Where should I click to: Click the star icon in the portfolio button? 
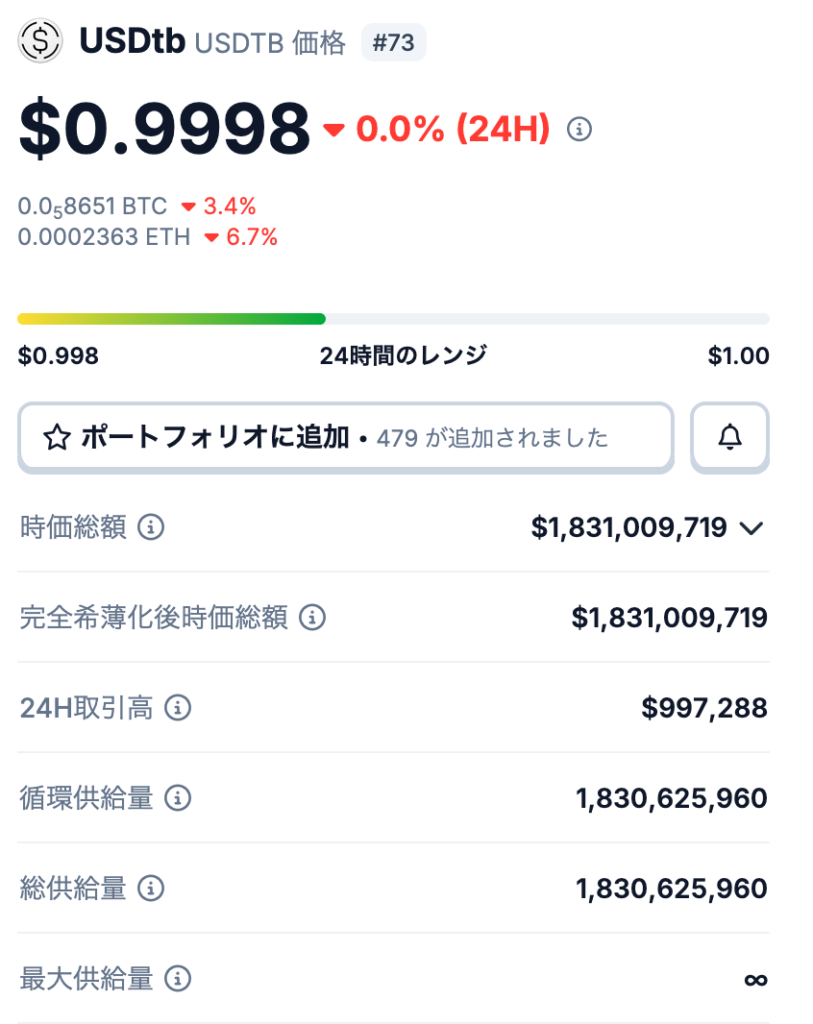tap(56, 436)
